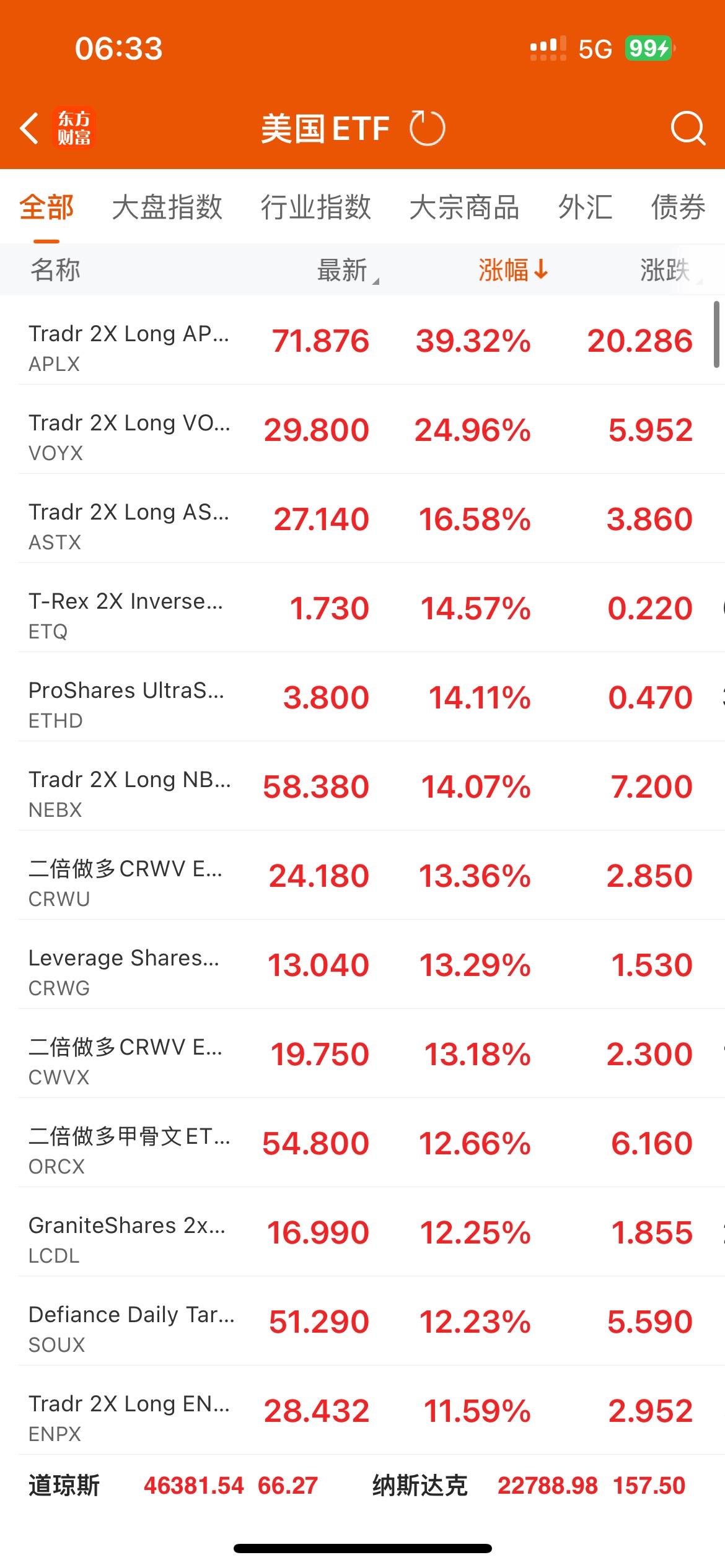Switch to the 大盘指数 tab

pos(167,207)
